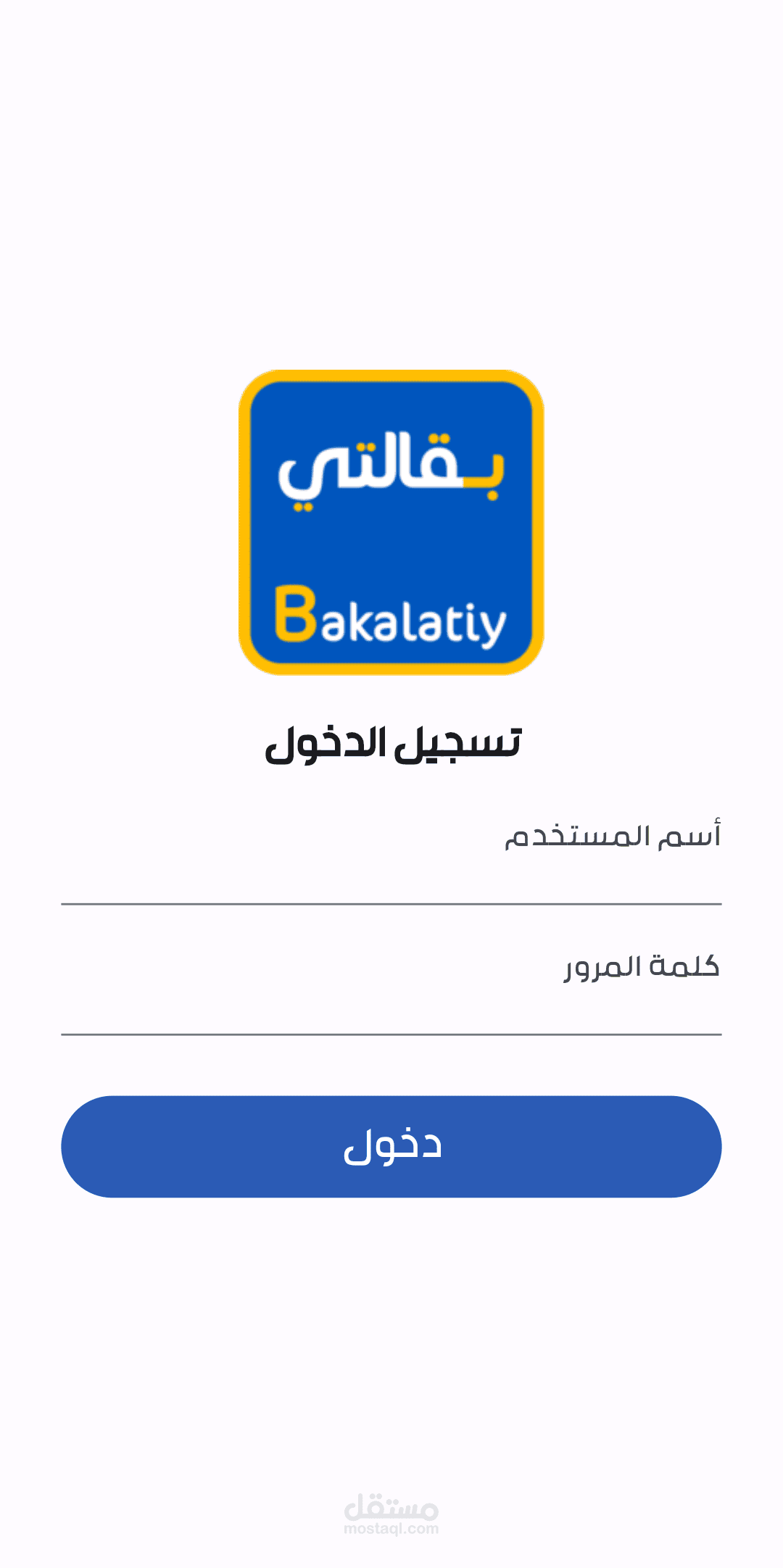Tap the username field (أسم المستخدم)
Screen dimensions: 783x1568
pyautogui.click(x=391, y=860)
